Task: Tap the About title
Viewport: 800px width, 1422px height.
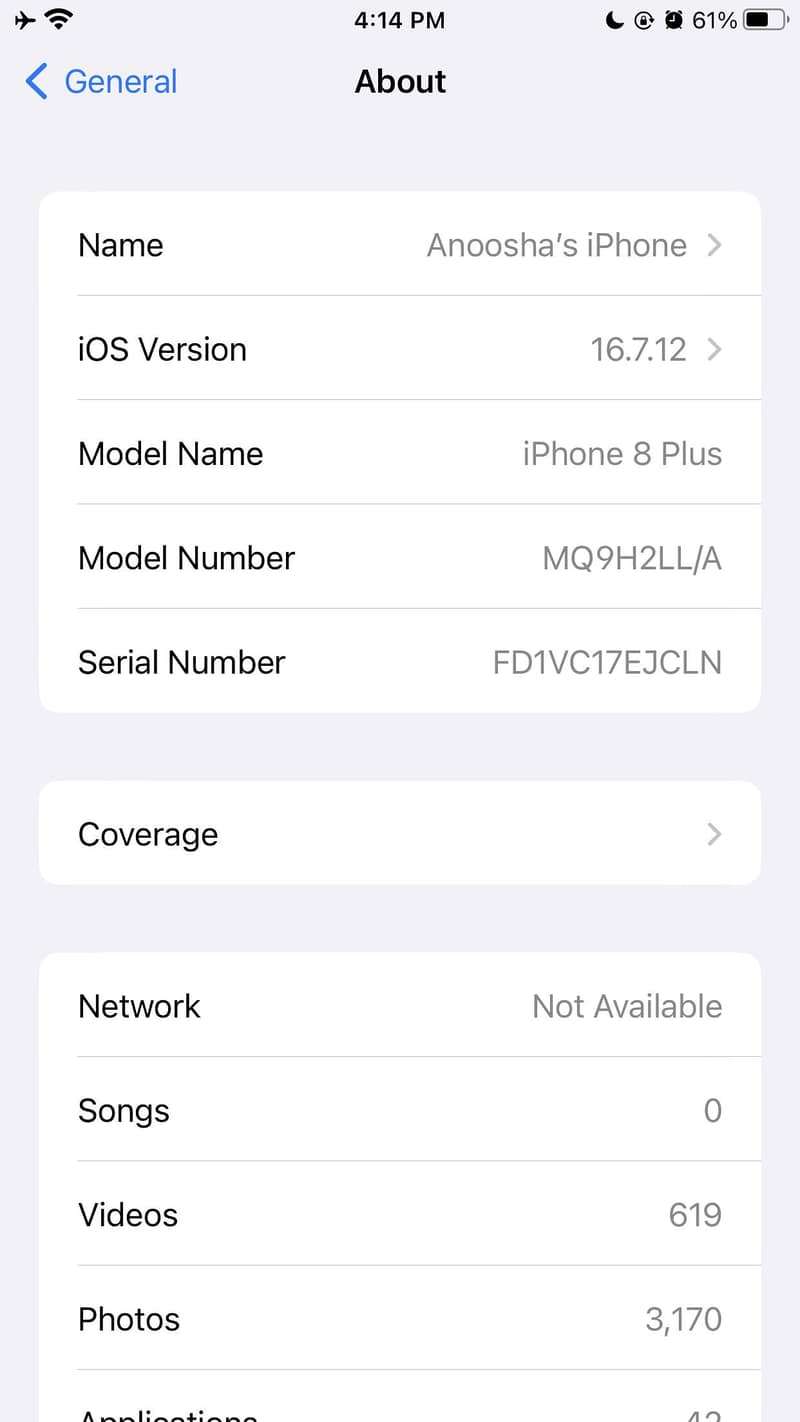Action: point(400,81)
